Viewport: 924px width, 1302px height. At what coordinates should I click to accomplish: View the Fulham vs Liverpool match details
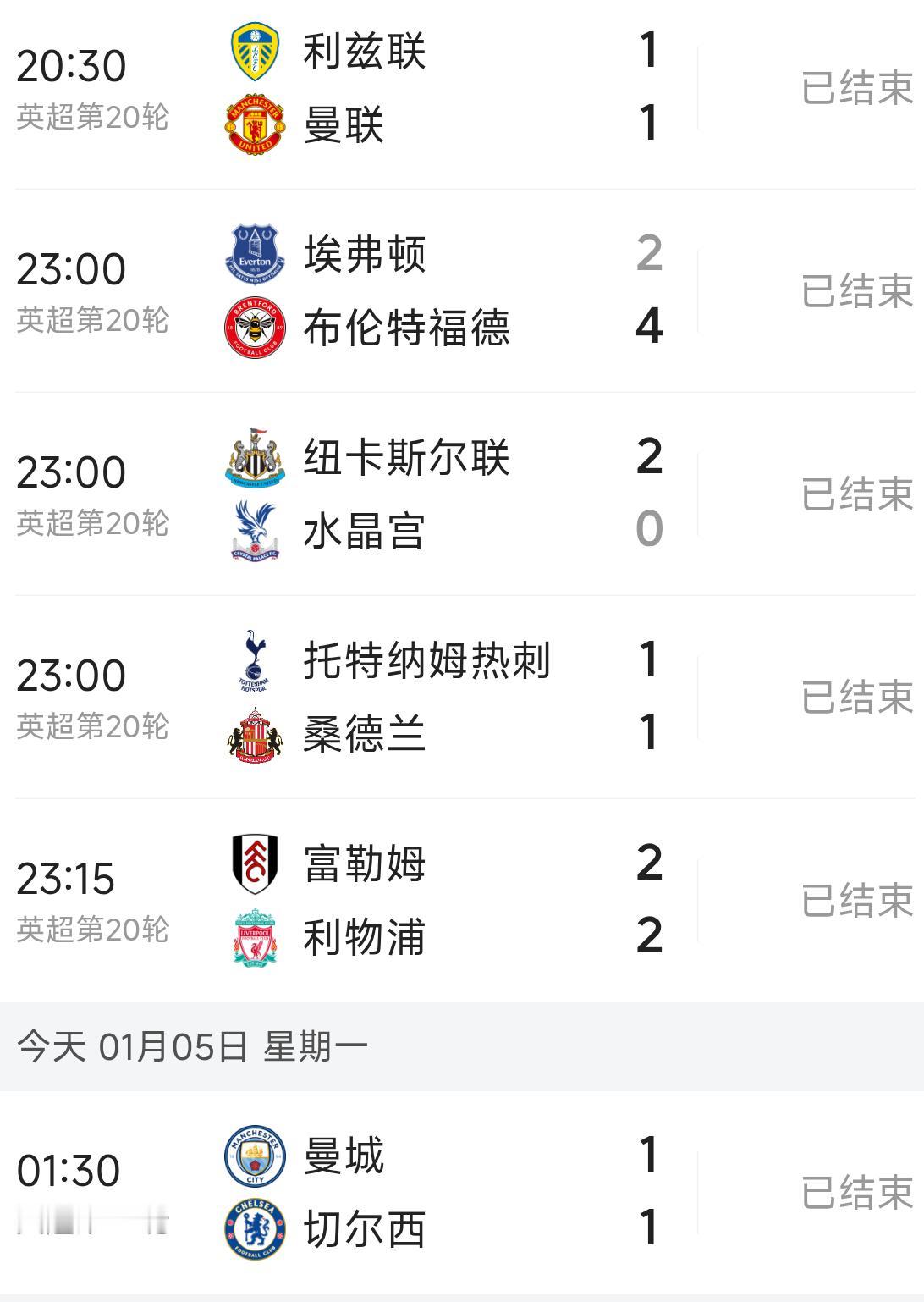point(462,901)
